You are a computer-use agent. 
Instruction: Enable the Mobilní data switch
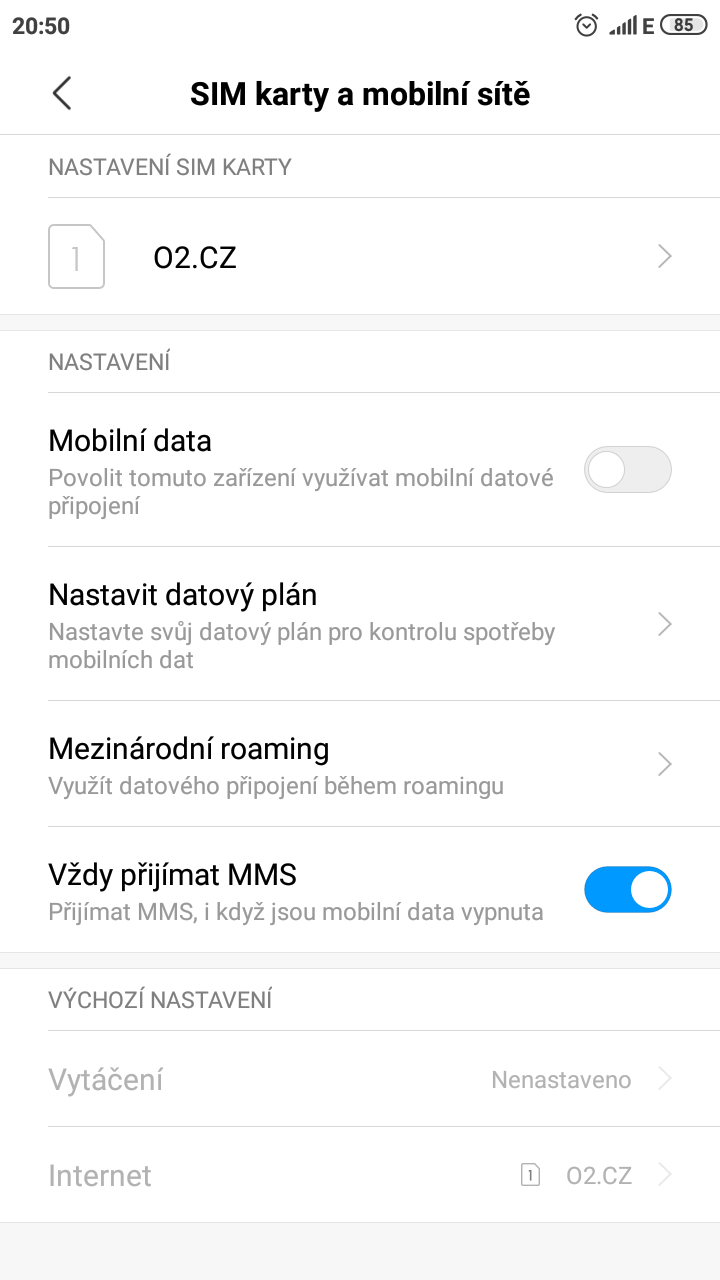[627, 470]
